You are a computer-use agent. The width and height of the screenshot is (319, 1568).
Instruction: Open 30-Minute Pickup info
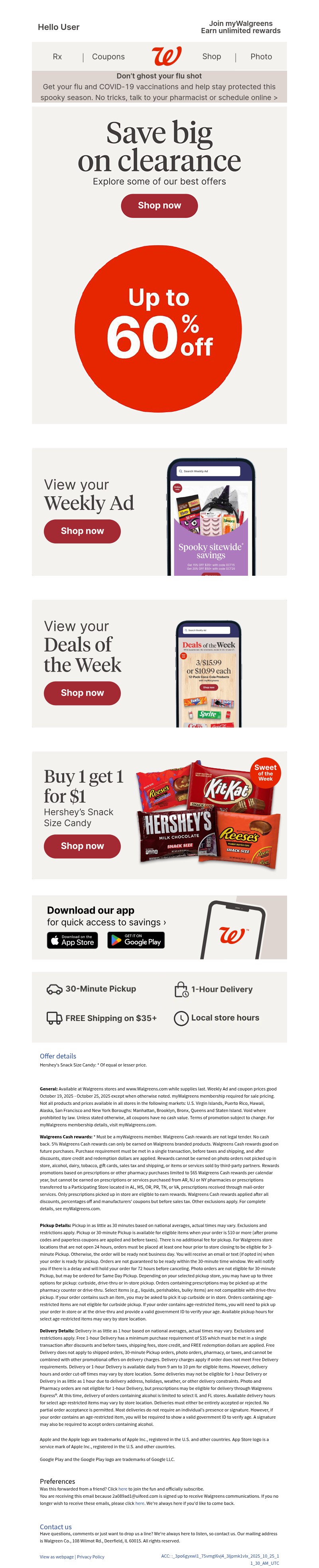pyautogui.click(x=92, y=989)
